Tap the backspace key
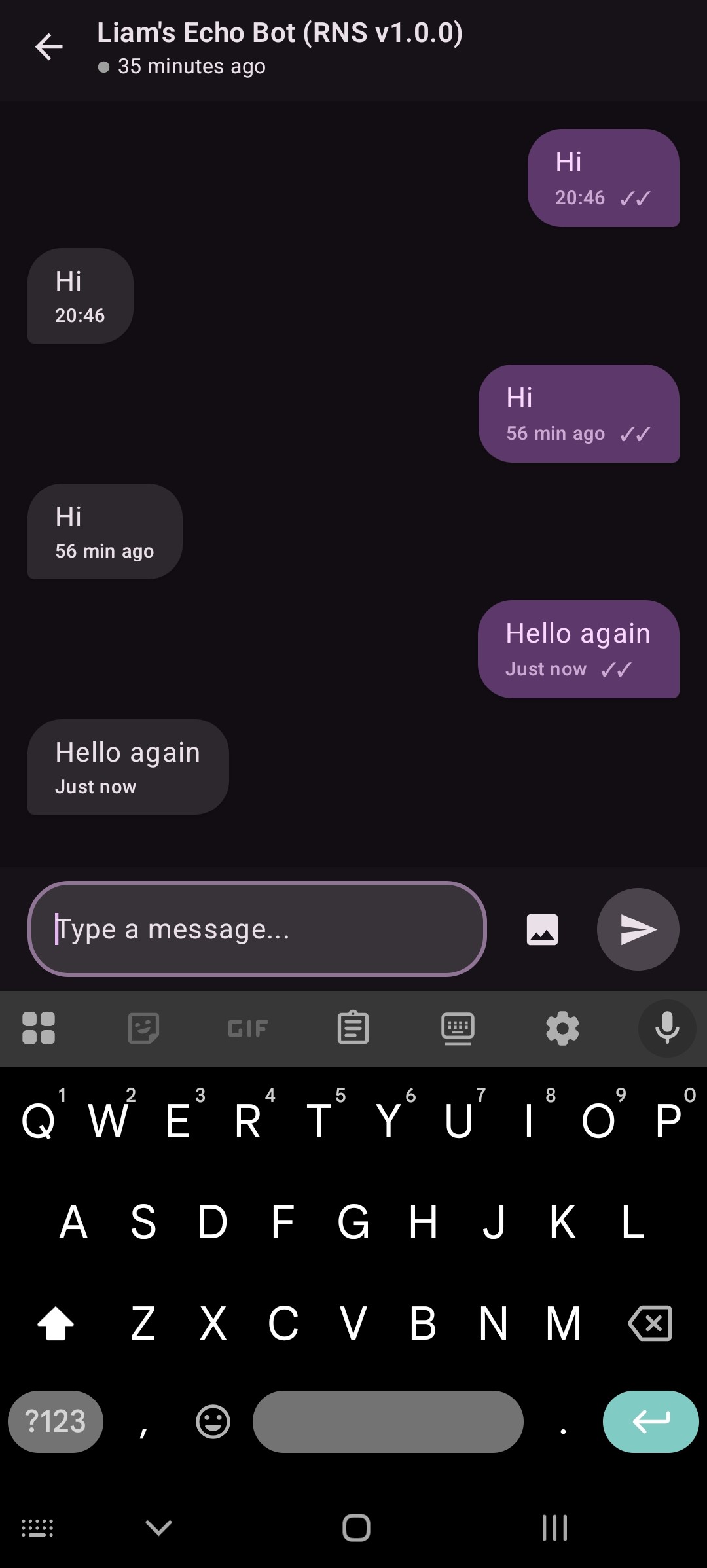The image size is (707, 1568). [650, 1323]
